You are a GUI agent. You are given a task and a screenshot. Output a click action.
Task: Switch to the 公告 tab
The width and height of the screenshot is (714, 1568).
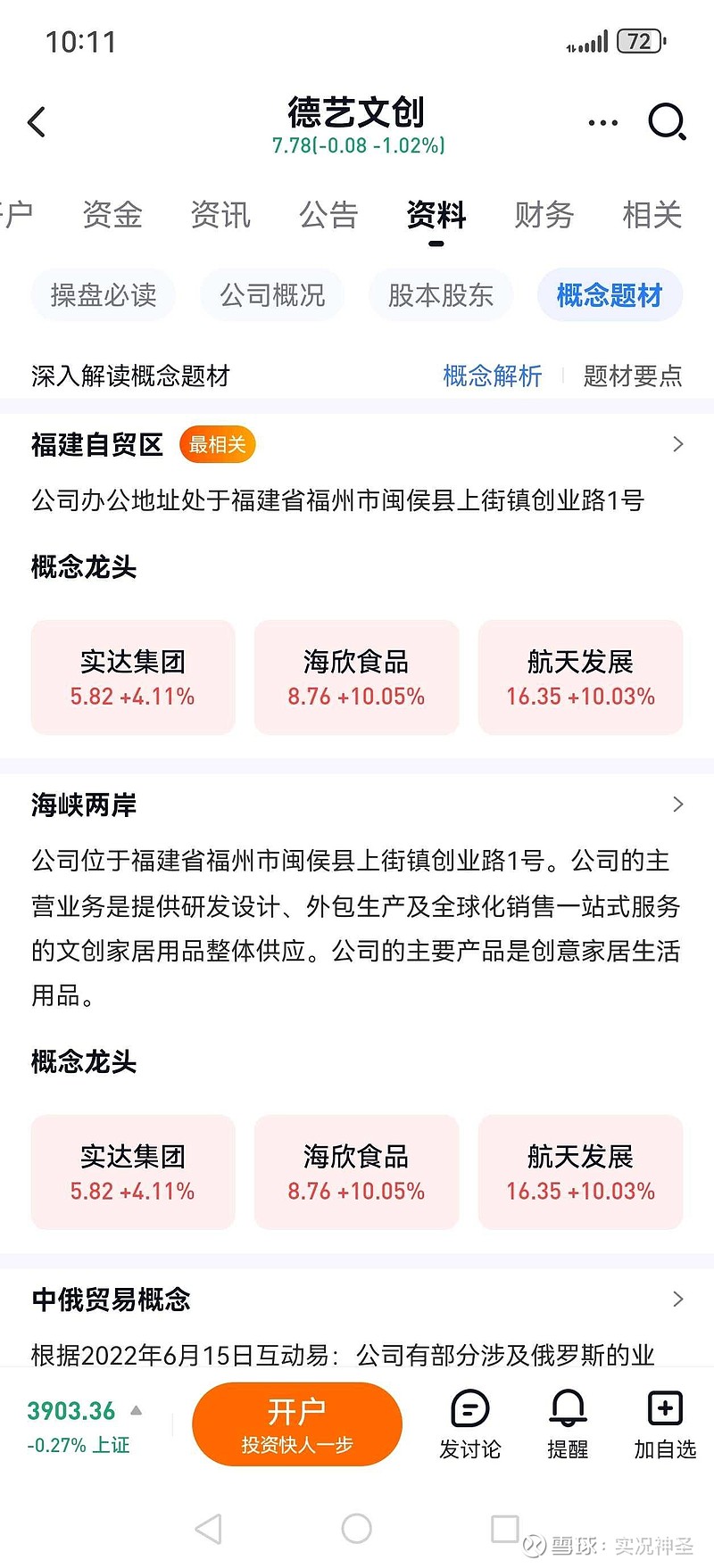click(x=328, y=216)
